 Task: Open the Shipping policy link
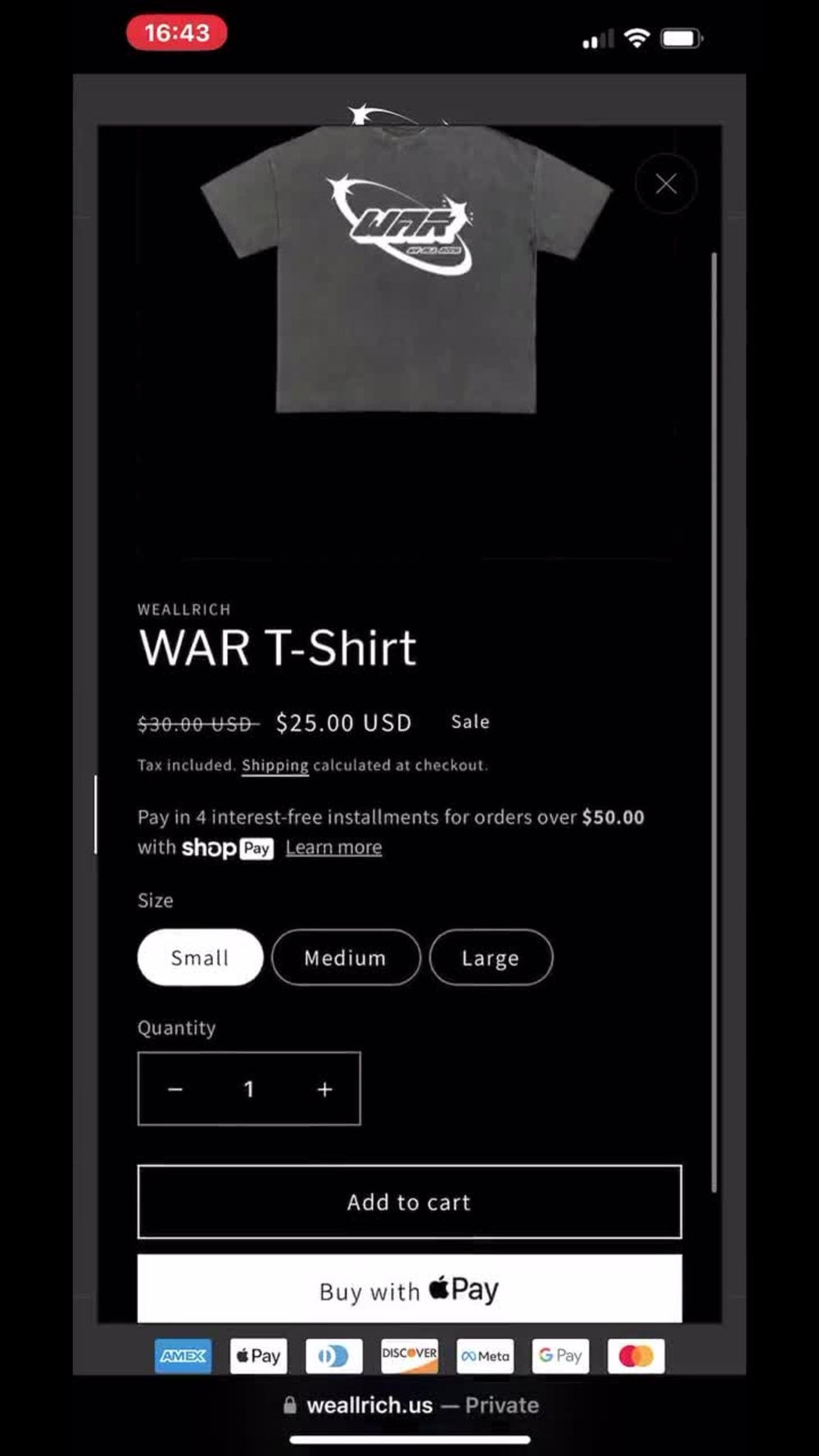[x=274, y=765]
